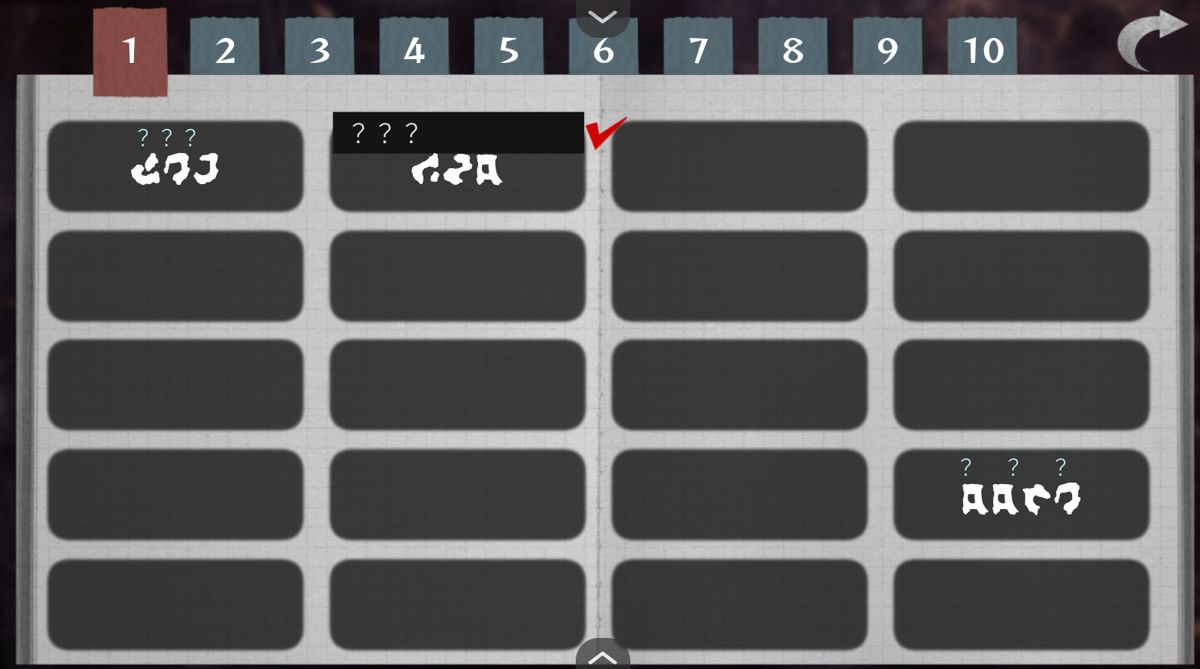1200x669 pixels.
Task: Edit the ??? translation input field
Action: 457,133
